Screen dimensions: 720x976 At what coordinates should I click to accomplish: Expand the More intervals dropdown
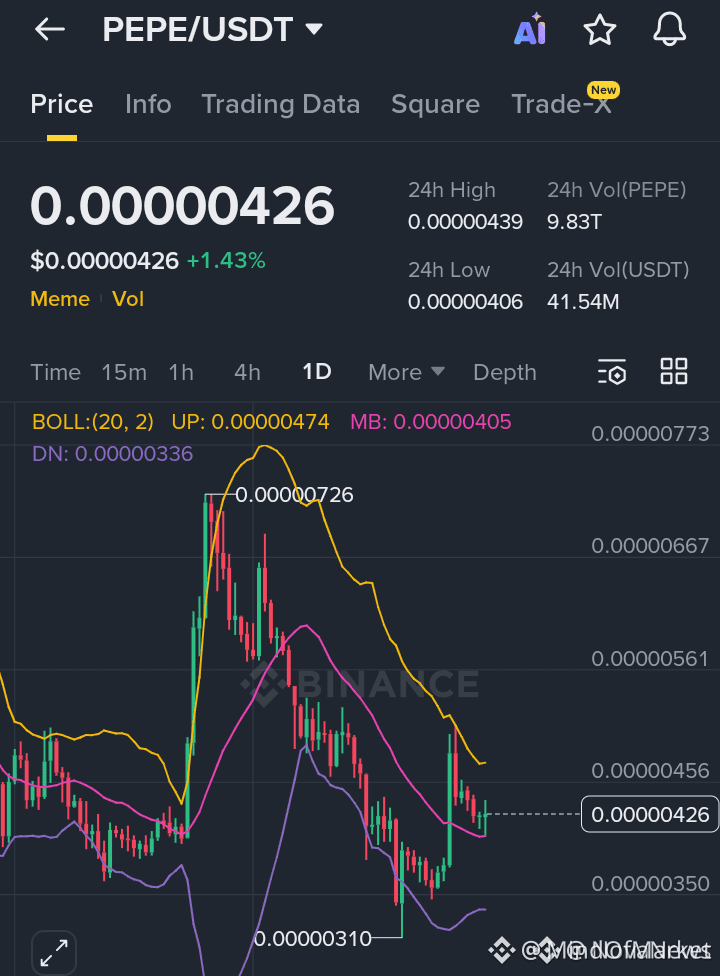pyautogui.click(x=406, y=372)
